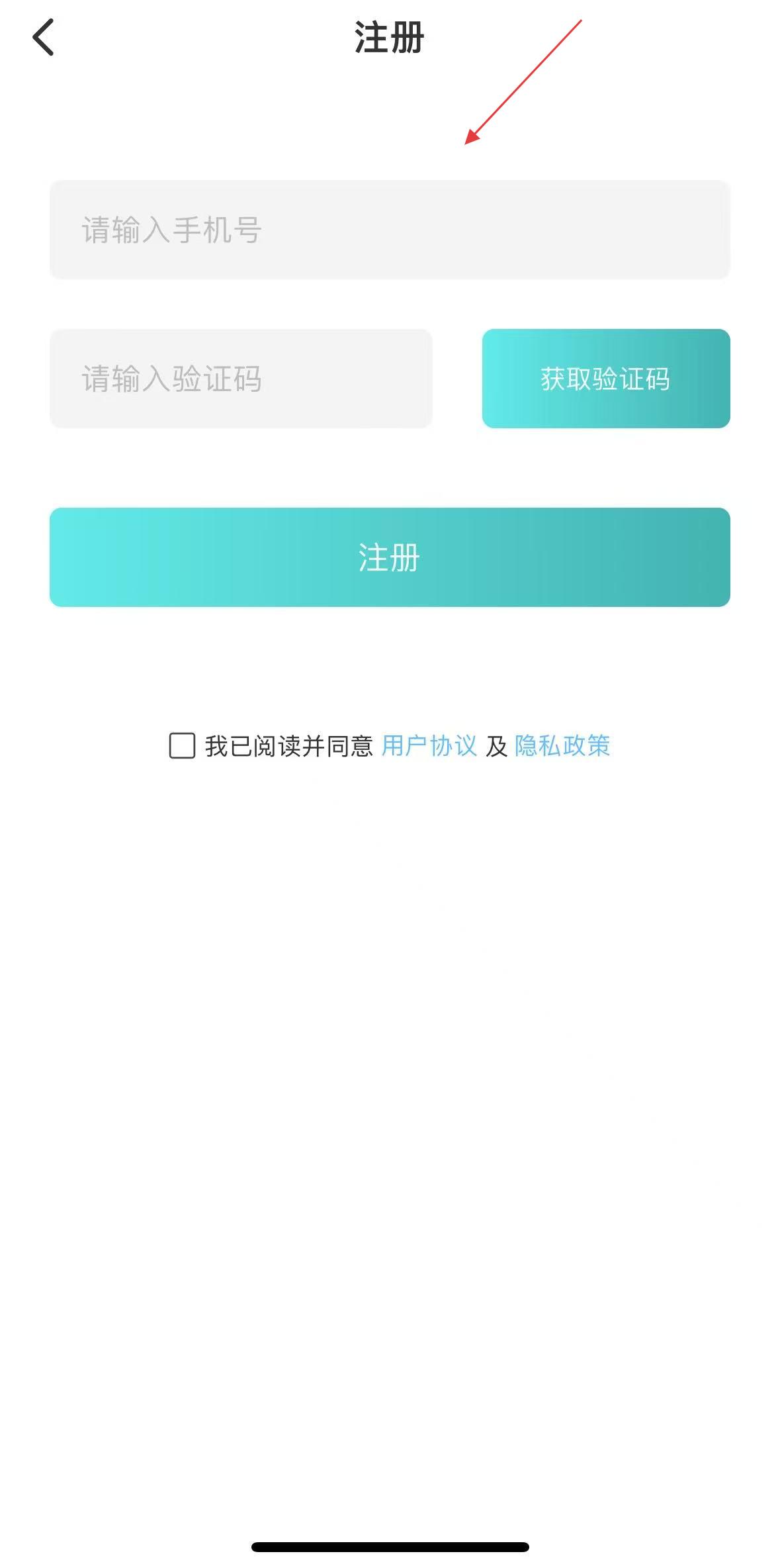Viewport: 780px width, 1568px height.
Task: Focus the phone number input field
Action: [389, 230]
